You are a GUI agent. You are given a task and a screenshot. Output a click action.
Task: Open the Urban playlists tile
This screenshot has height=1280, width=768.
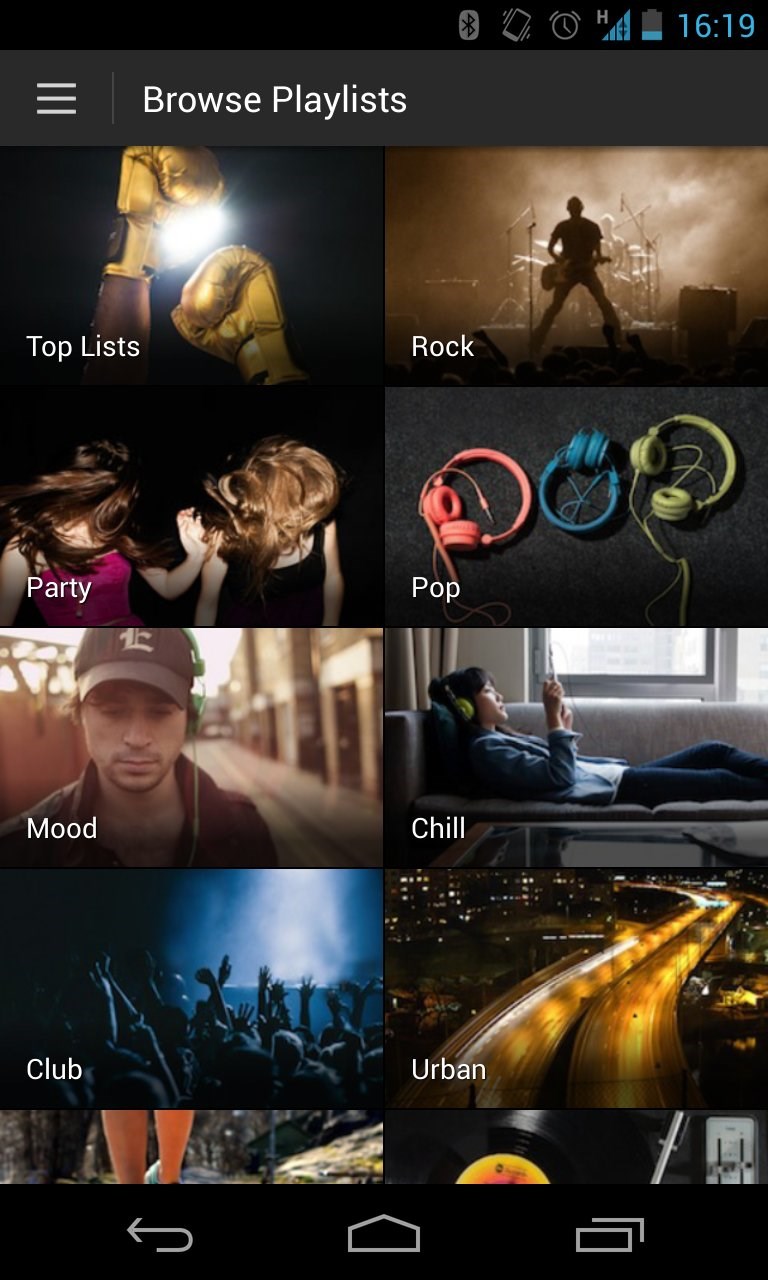(577, 989)
